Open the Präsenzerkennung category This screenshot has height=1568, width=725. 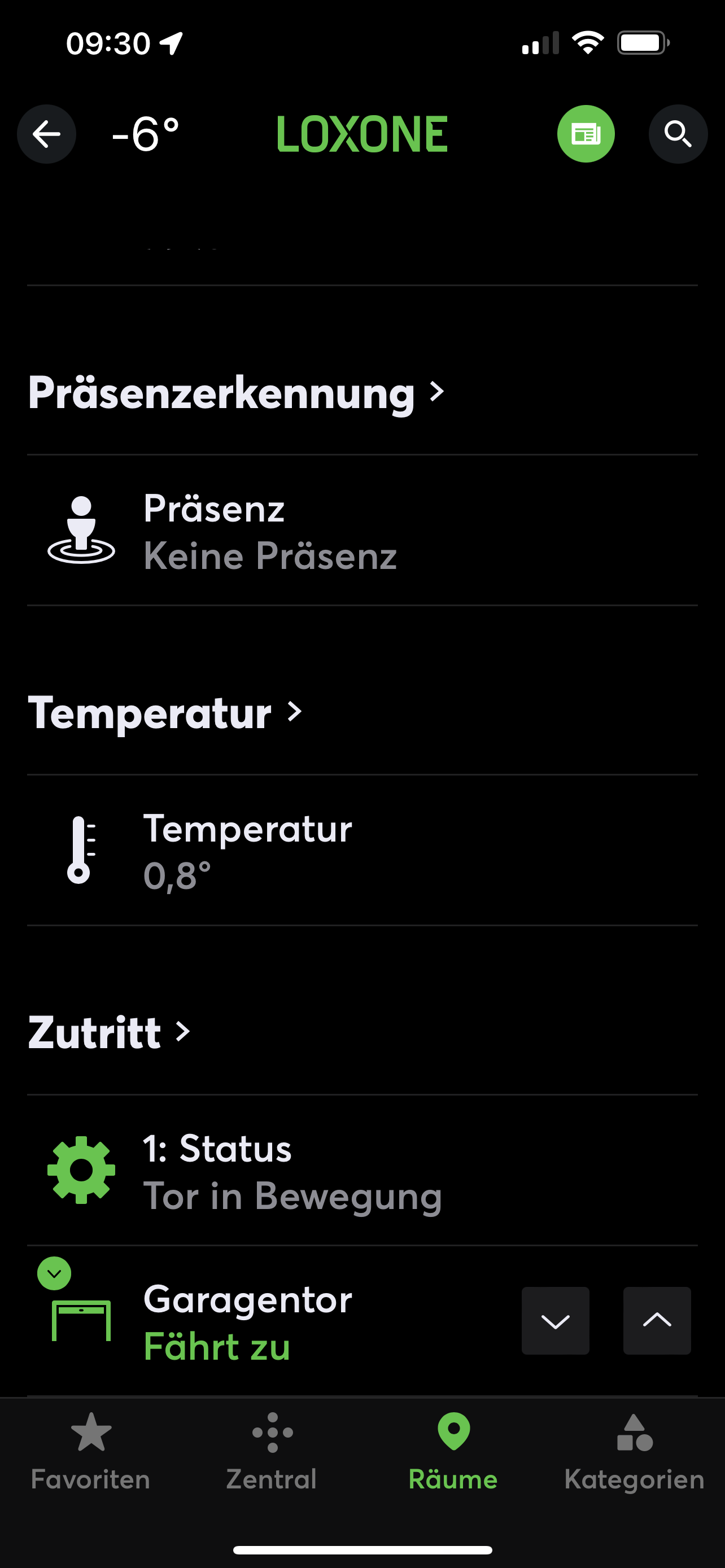click(x=236, y=393)
